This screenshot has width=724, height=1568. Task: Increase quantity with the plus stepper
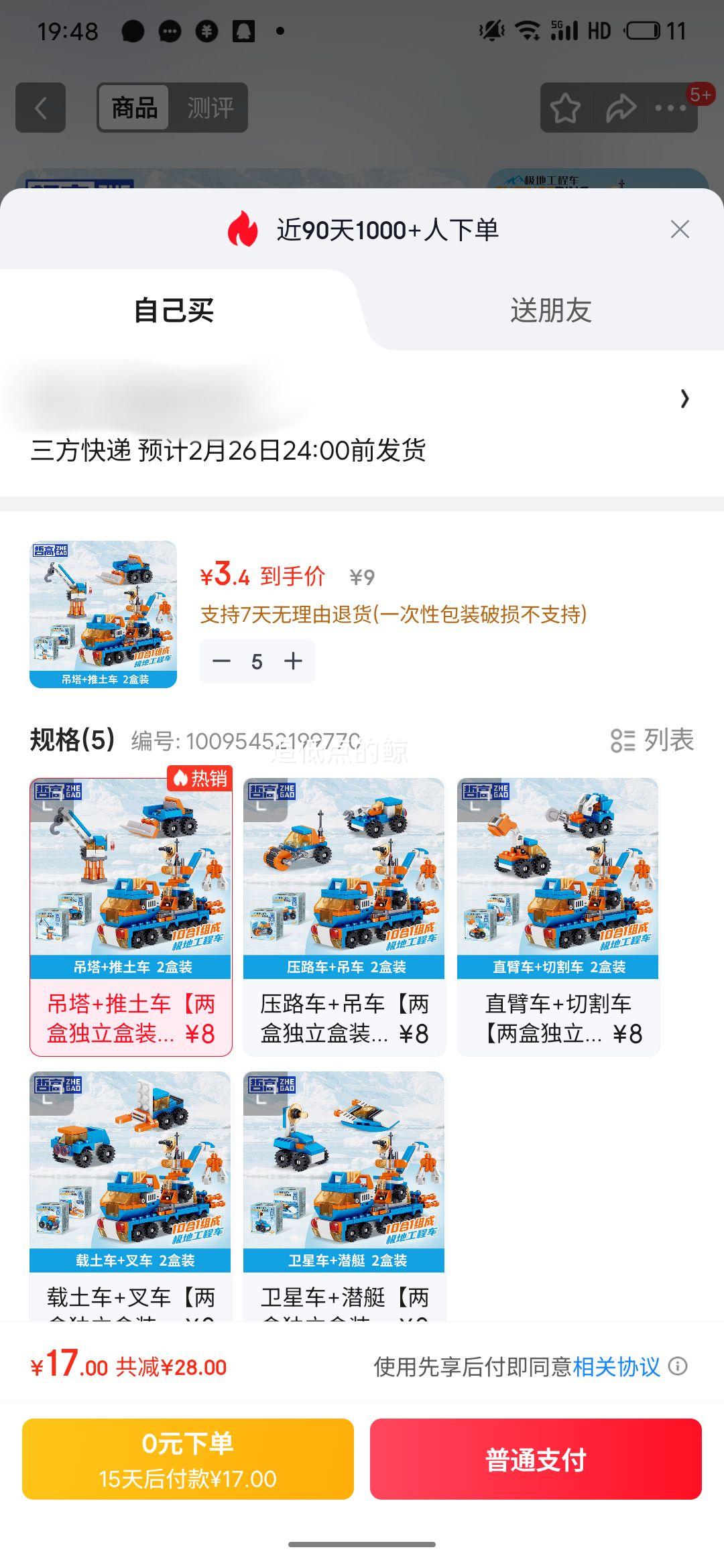[x=293, y=661]
